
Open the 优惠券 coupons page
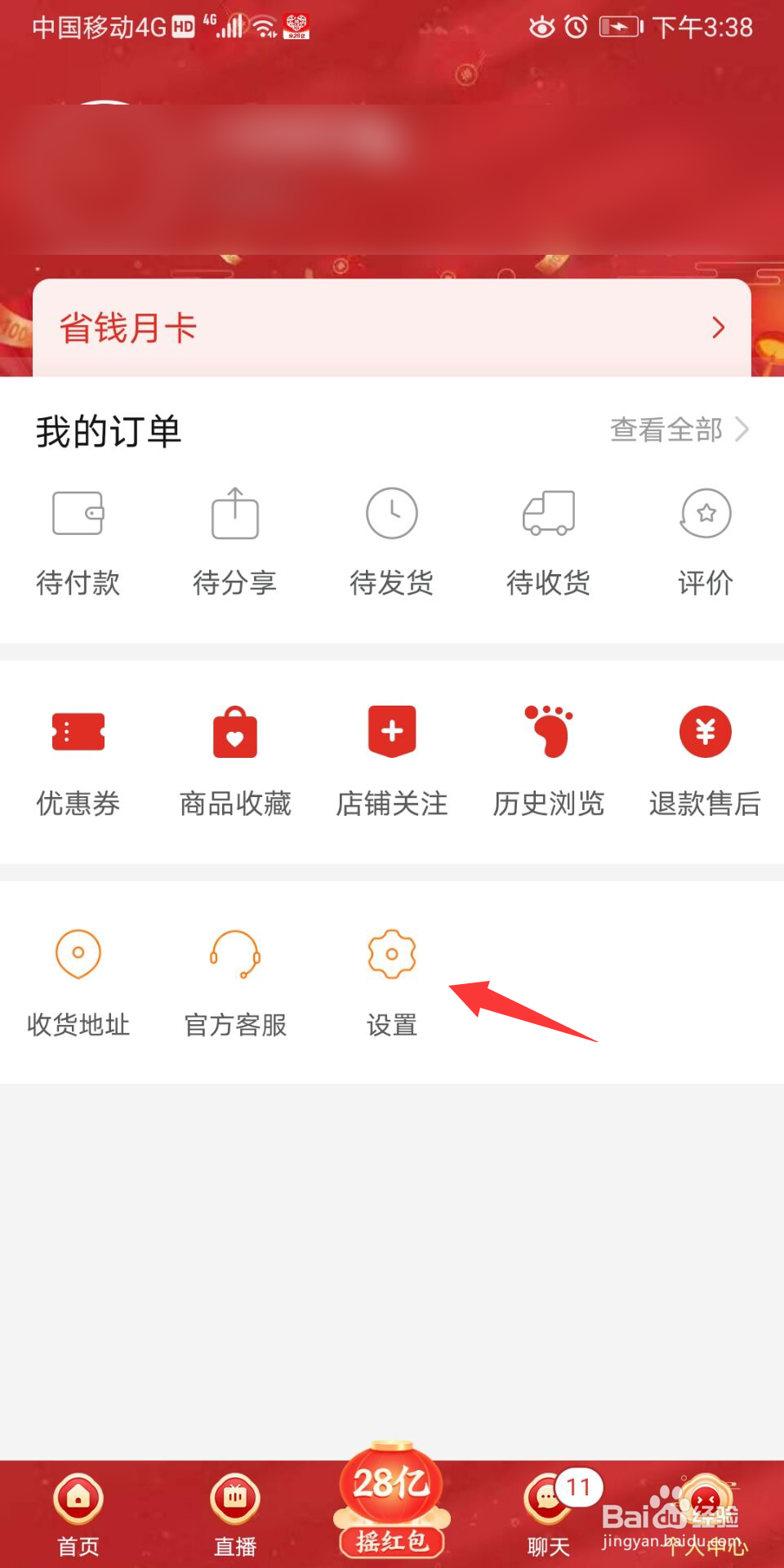click(x=78, y=759)
